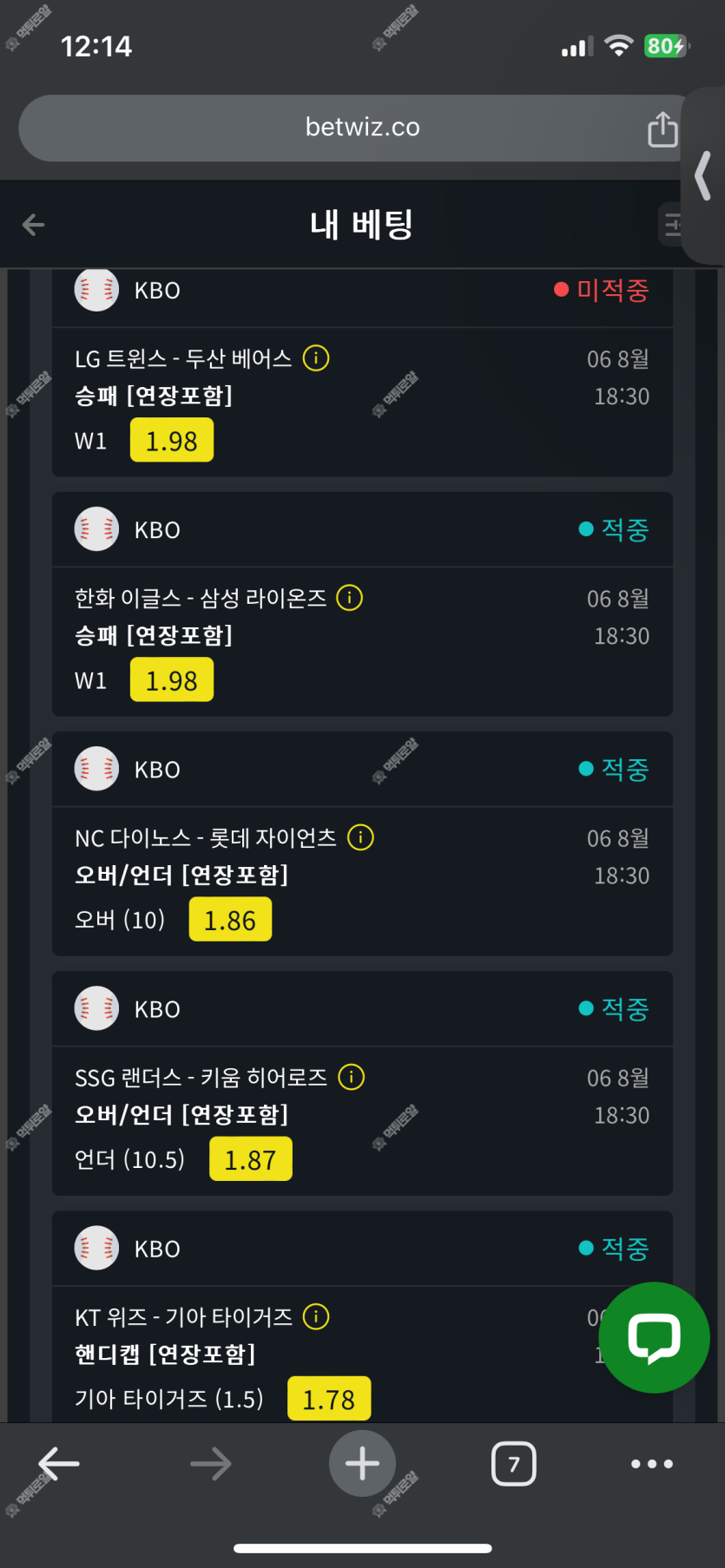Show info for SSG 랜더스 - 키움 히어로즈

[351, 1077]
